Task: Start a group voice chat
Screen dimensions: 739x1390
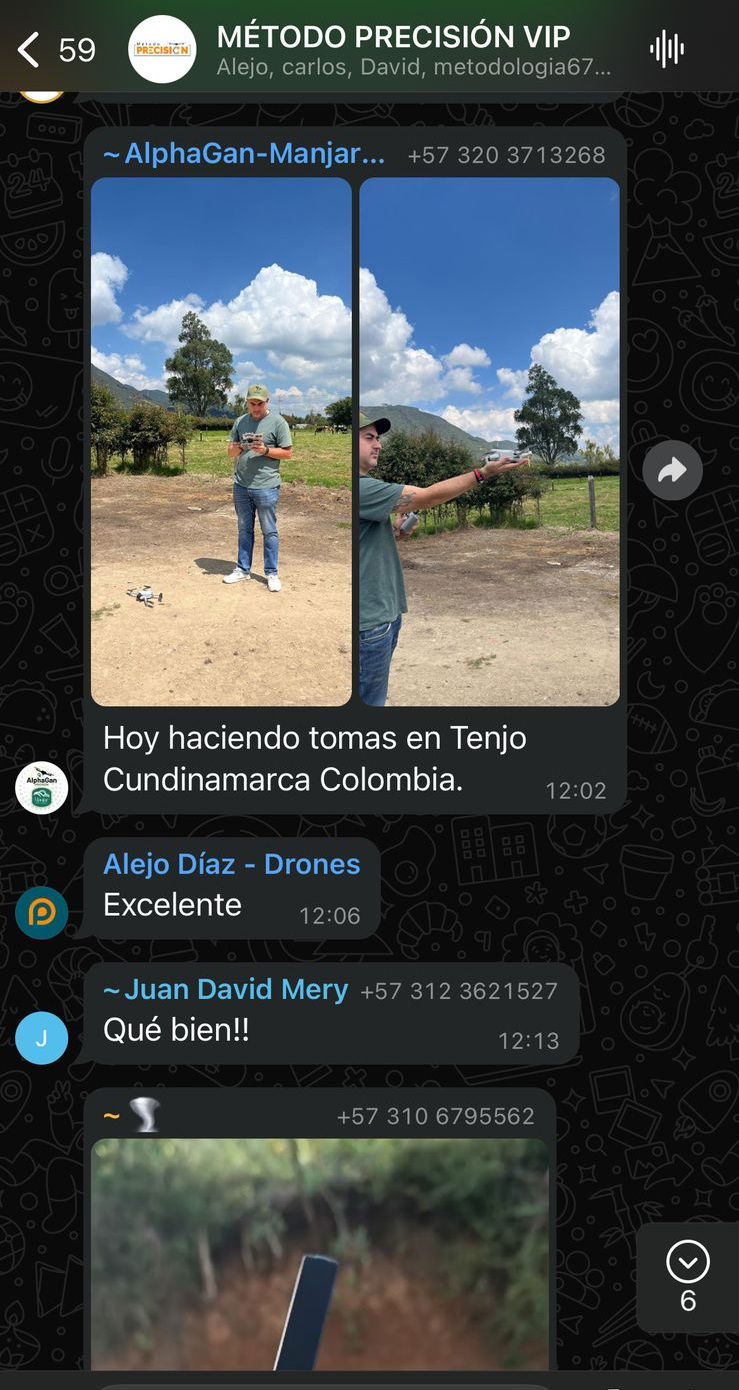Action: pos(666,49)
